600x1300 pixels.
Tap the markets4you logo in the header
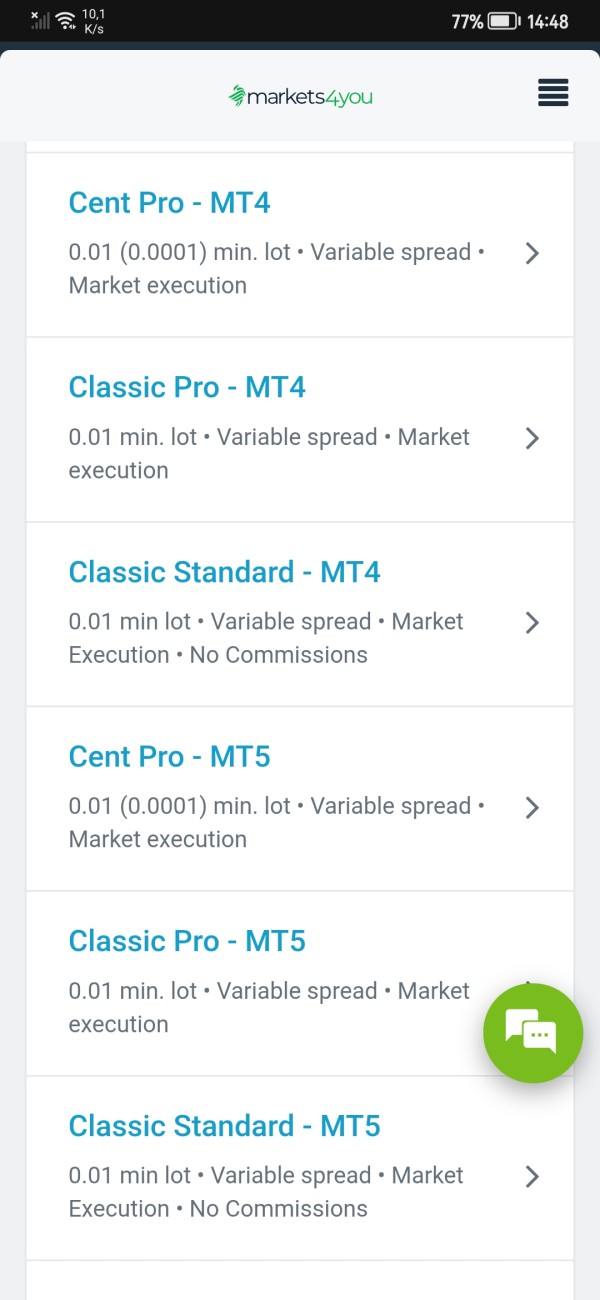point(300,96)
